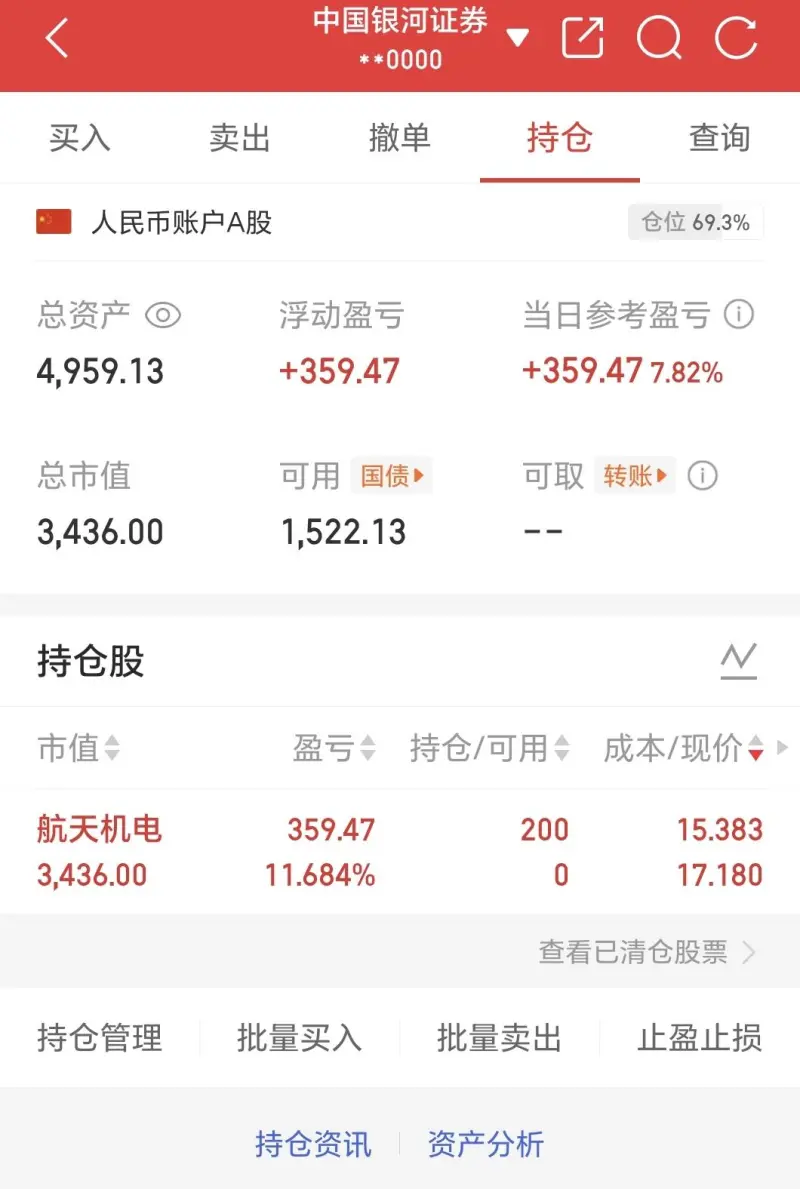The height and width of the screenshot is (1189, 800).
Task: Open the 航天机电 holding row
Action: (x=400, y=852)
